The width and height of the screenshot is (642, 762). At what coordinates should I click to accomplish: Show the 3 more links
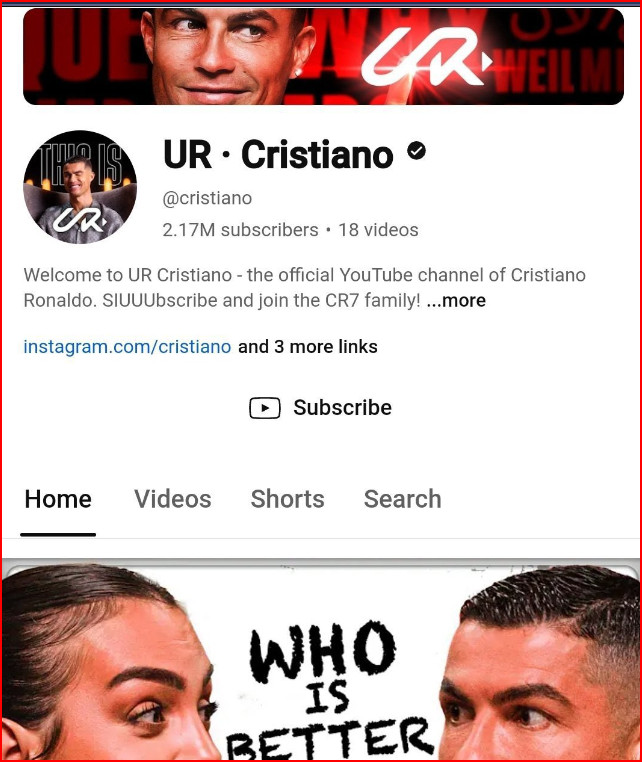(308, 347)
